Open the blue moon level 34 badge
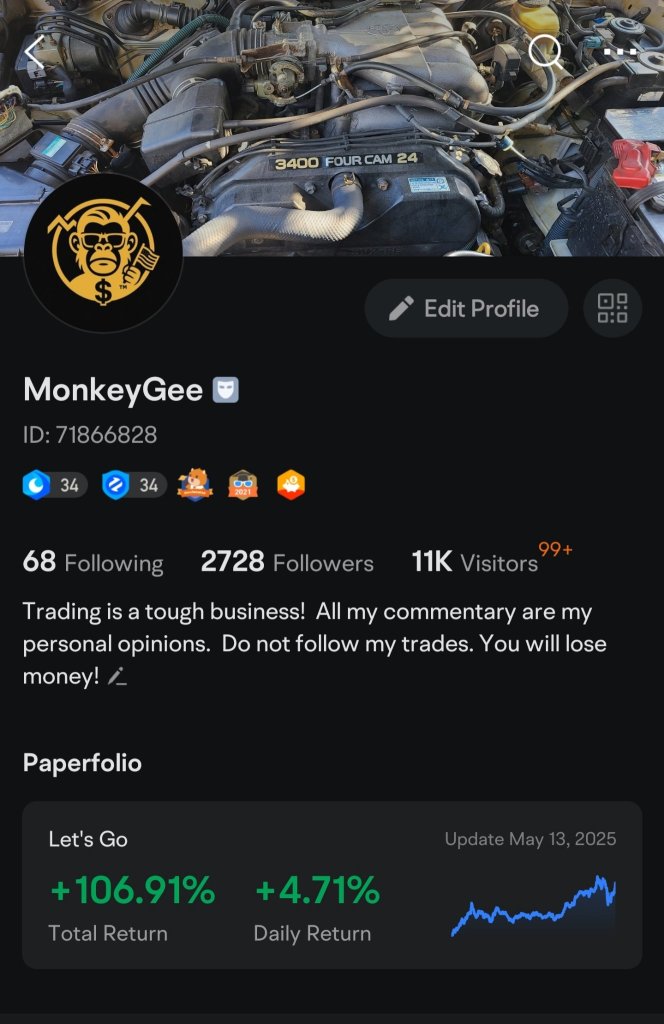 click(54, 485)
